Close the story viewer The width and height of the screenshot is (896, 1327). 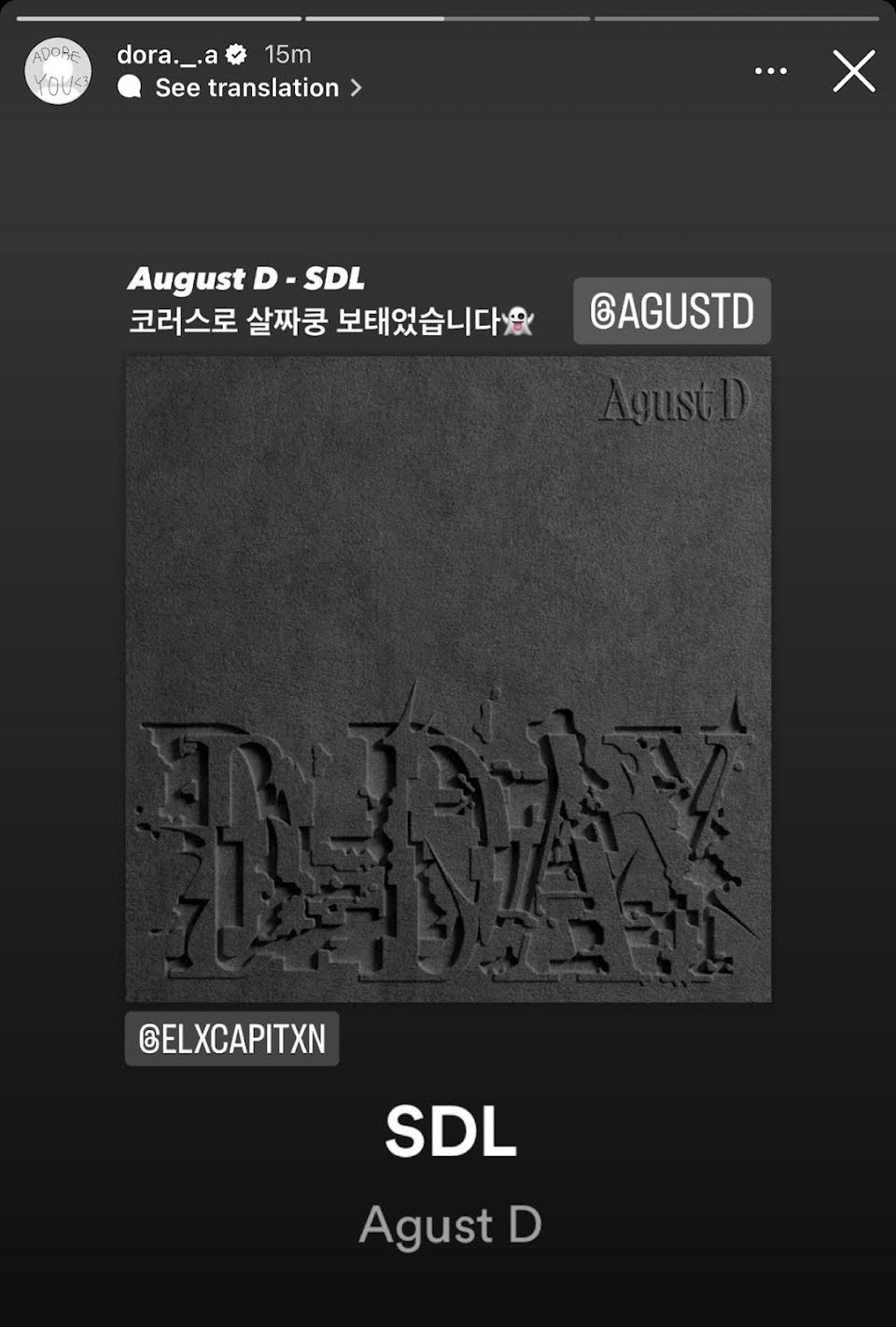pyautogui.click(x=853, y=72)
